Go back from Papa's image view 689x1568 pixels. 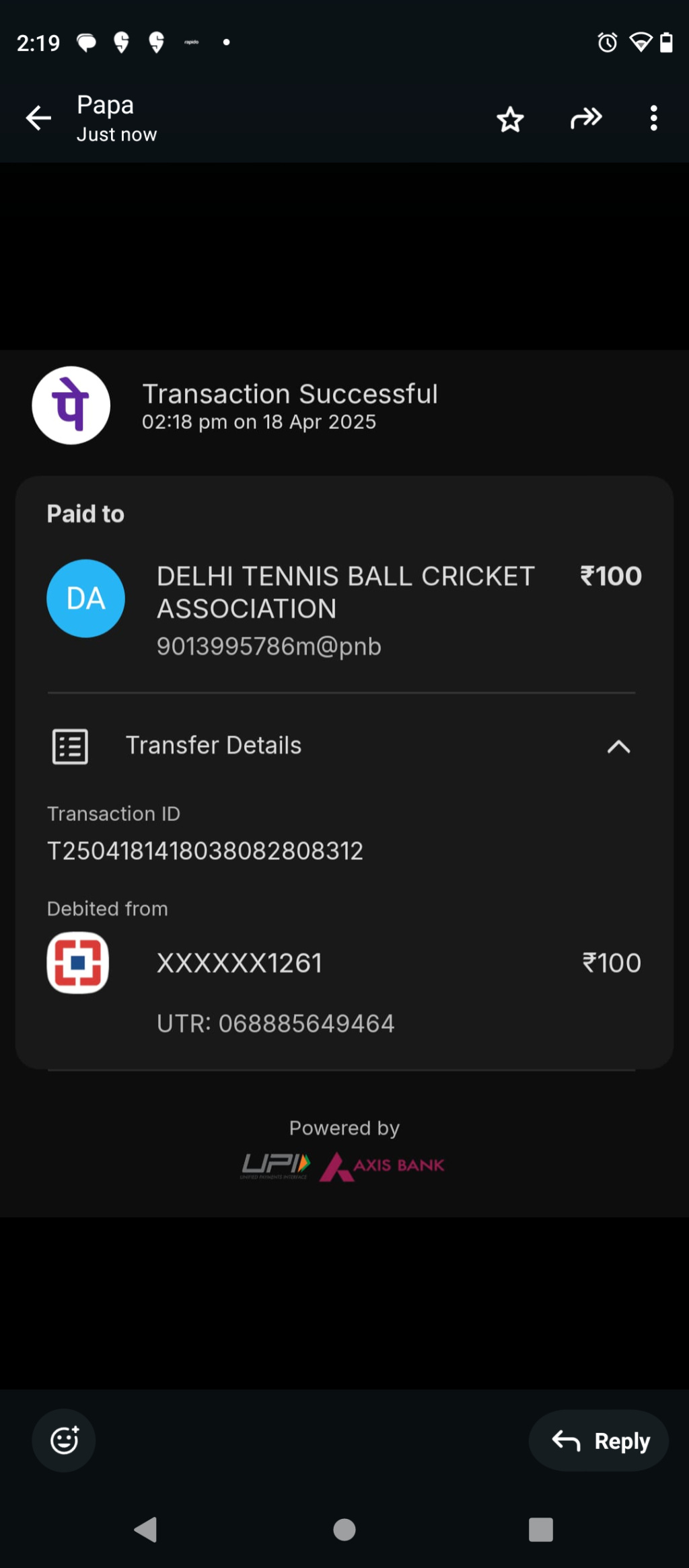pyautogui.click(x=38, y=118)
